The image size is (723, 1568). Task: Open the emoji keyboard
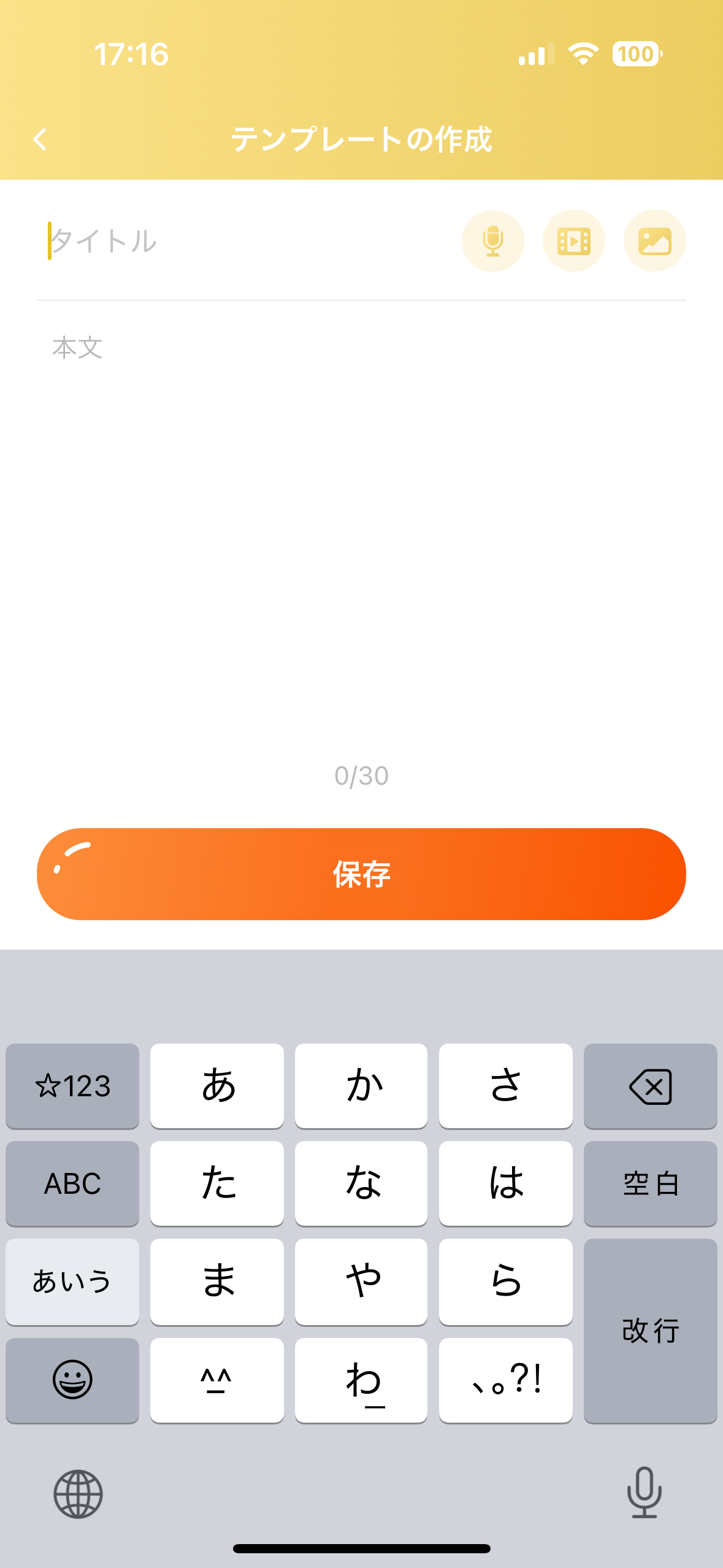[72, 1380]
